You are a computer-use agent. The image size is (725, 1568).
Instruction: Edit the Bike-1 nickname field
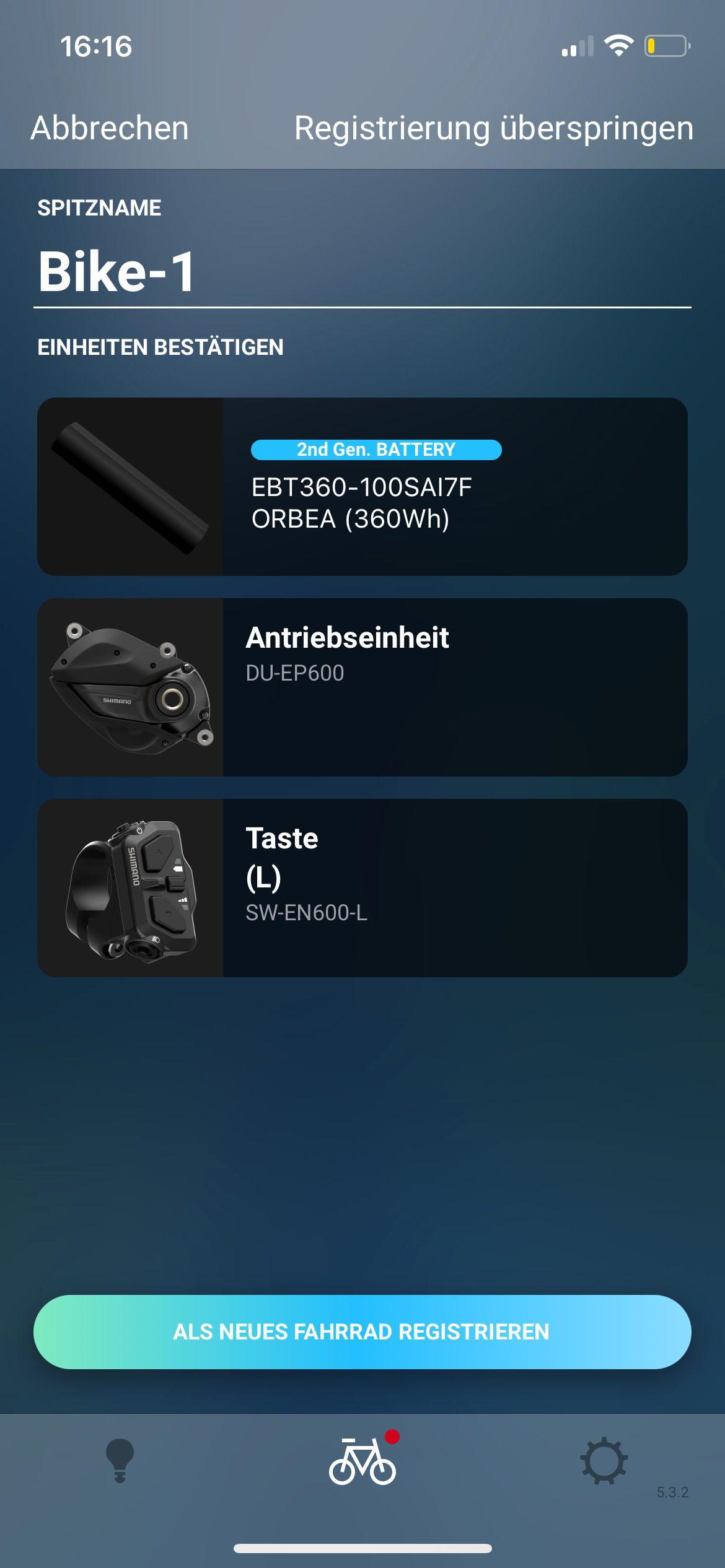click(362, 272)
